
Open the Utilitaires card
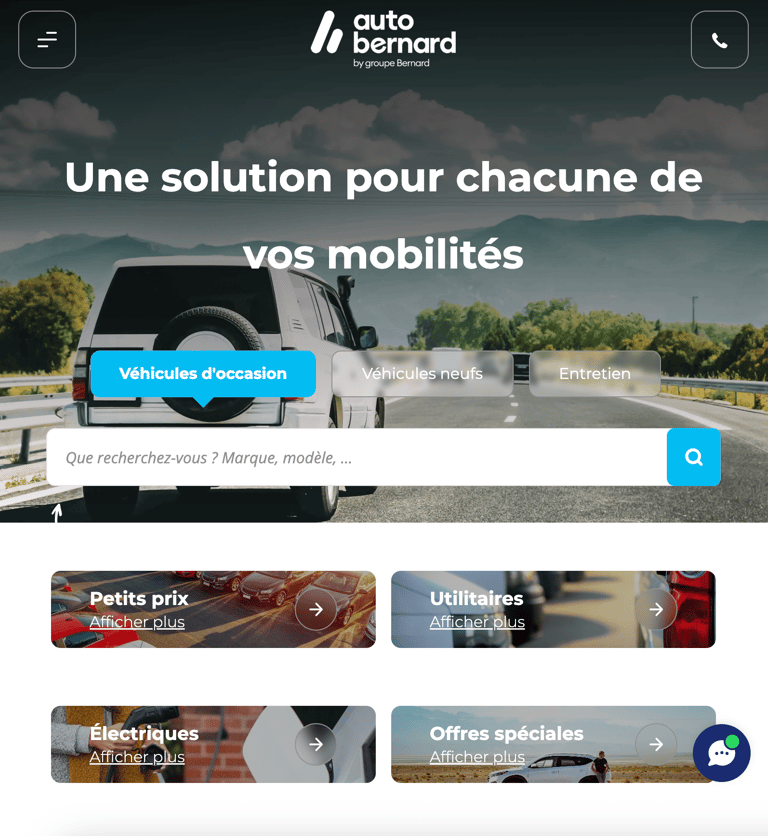(x=553, y=609)
